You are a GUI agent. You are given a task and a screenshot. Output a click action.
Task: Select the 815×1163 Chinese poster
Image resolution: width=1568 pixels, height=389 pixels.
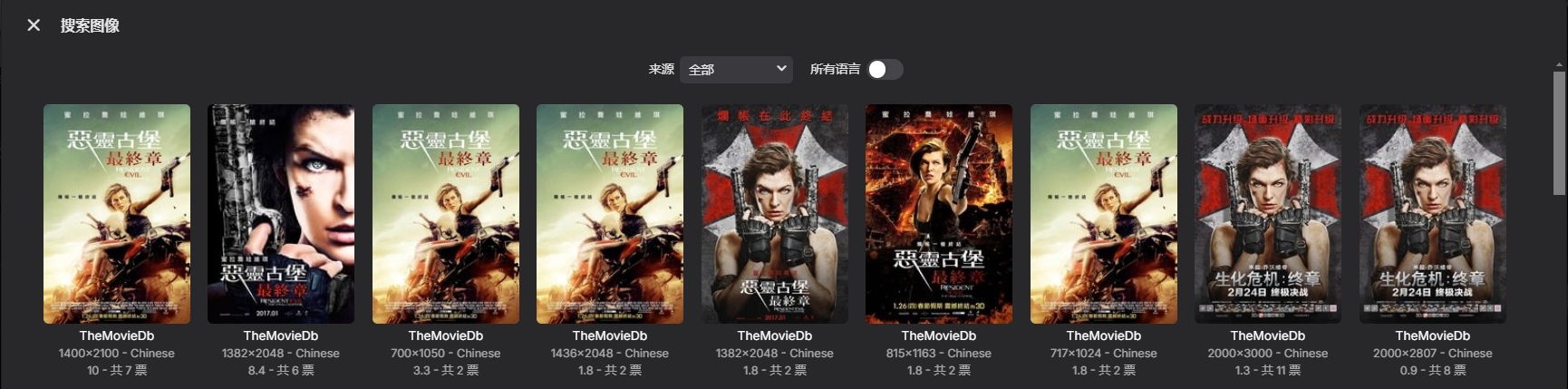[939, 214]
